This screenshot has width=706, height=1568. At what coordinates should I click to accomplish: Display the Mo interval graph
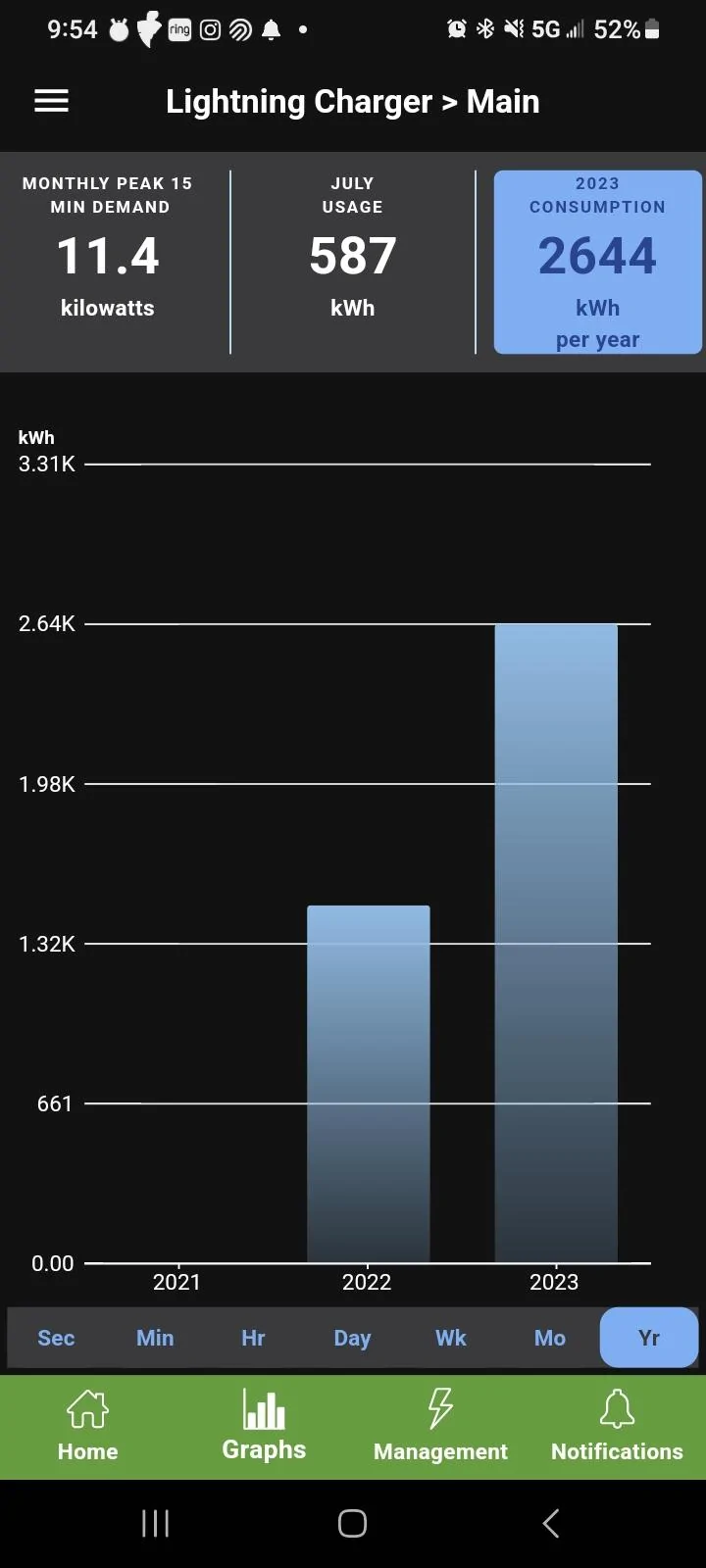click(550, 1338)
